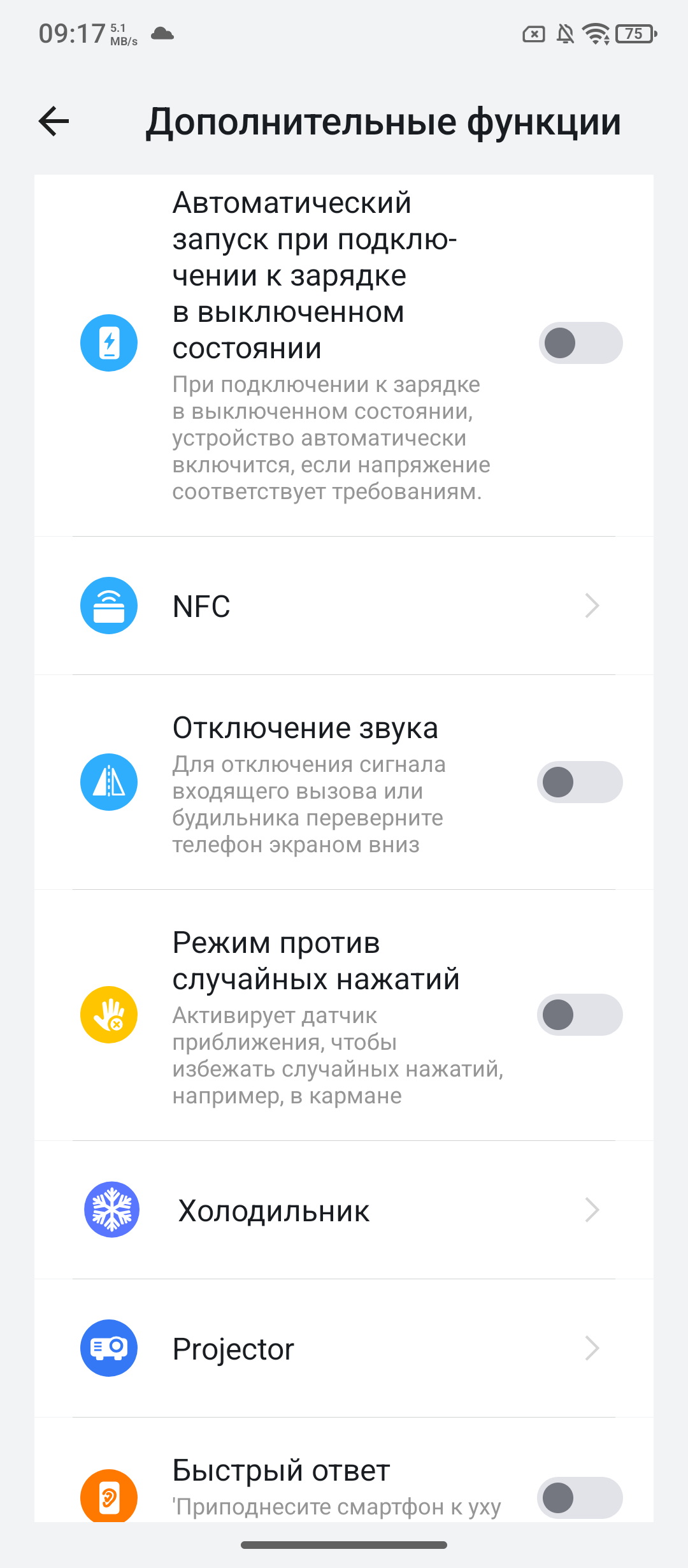Enable Режим против случайных нажатий
688x1568 pixels.
[x=580, y=1015]
